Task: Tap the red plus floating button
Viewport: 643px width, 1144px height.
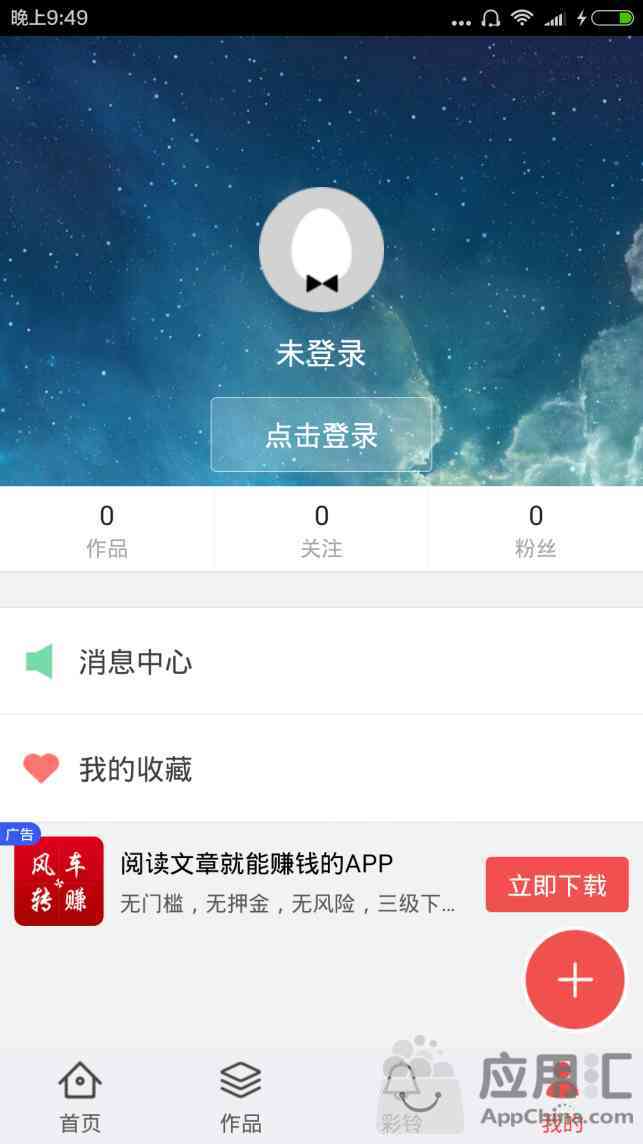Action: click(x=575, y=980)
